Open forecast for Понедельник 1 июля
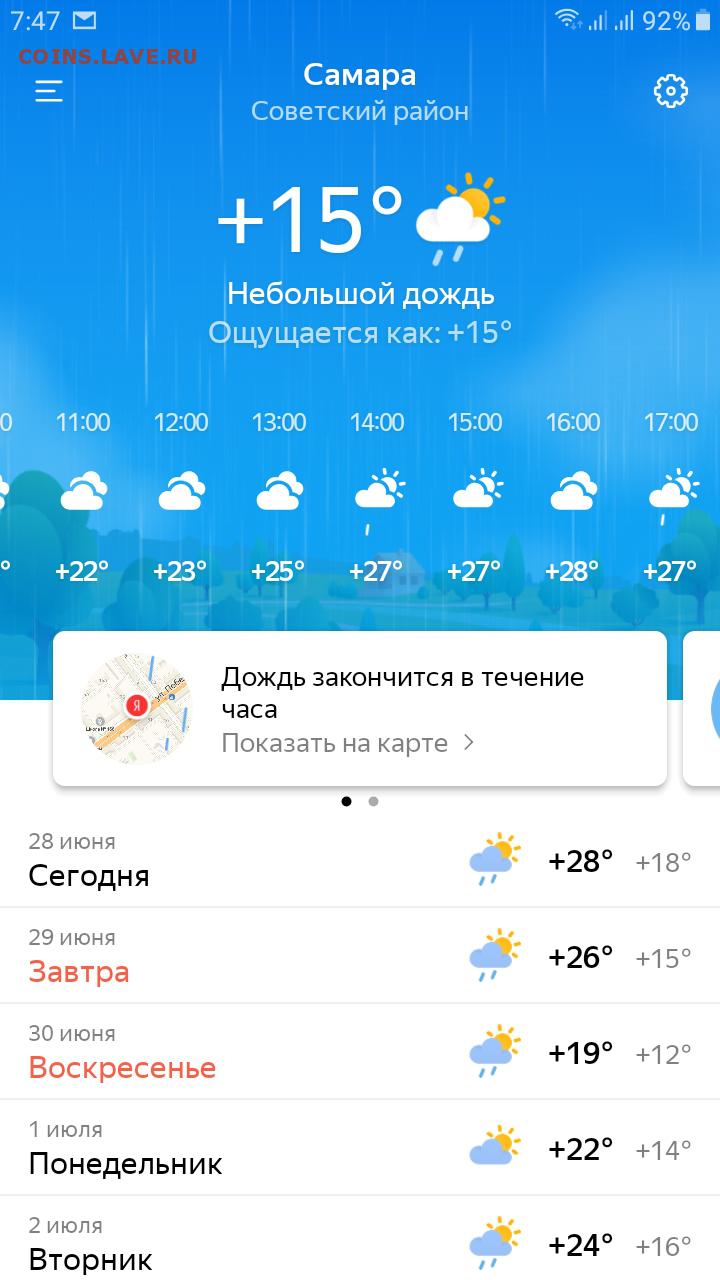 [360, 1148]
